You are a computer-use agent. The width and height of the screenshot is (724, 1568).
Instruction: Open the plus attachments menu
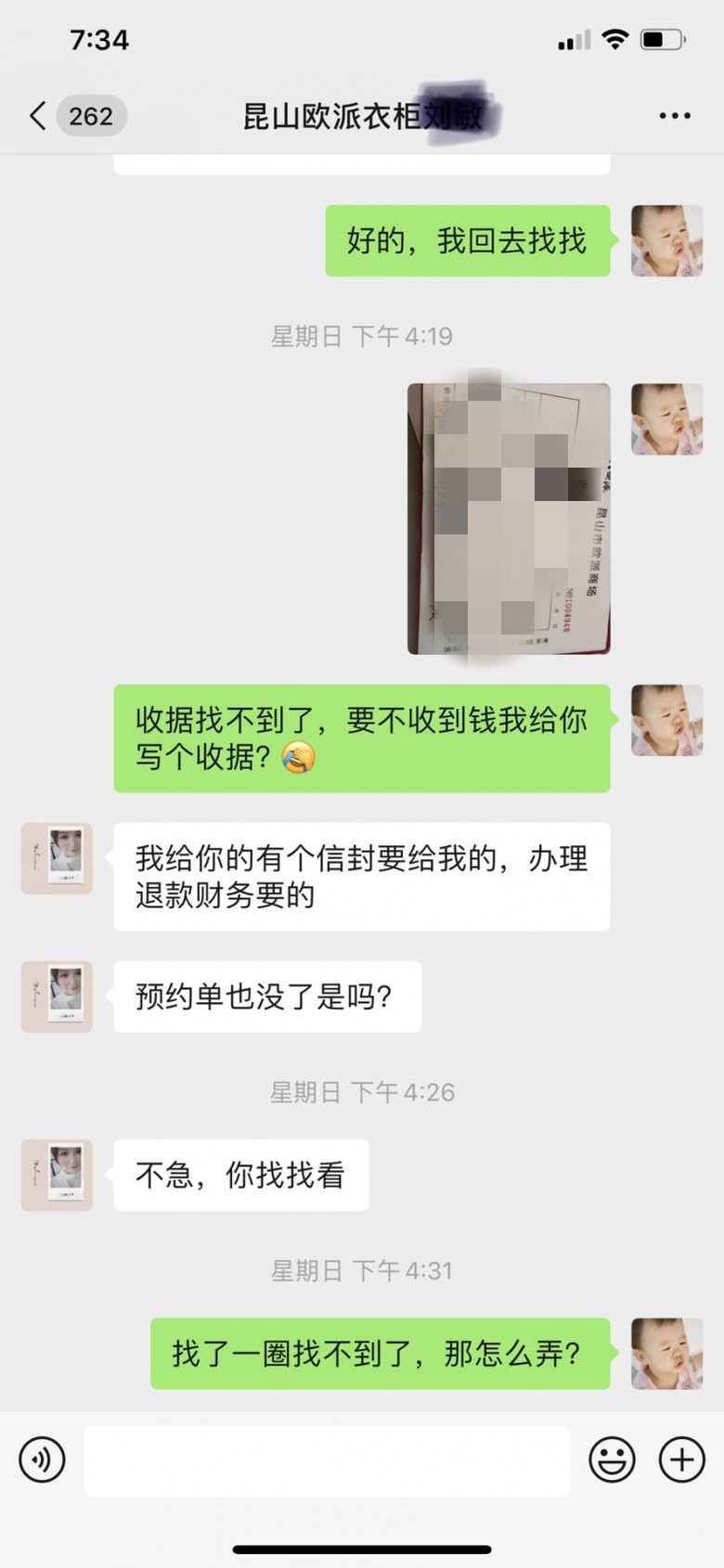(681, 1459)
